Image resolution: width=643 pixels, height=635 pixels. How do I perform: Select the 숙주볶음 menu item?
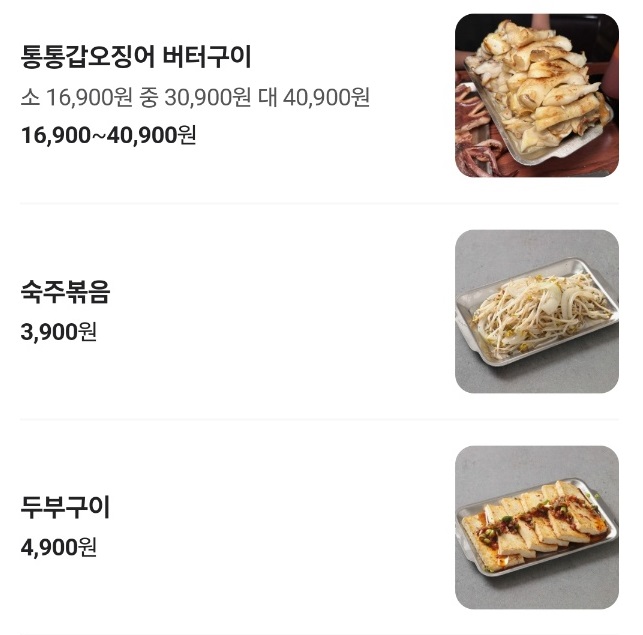click(x=66, y=293)
